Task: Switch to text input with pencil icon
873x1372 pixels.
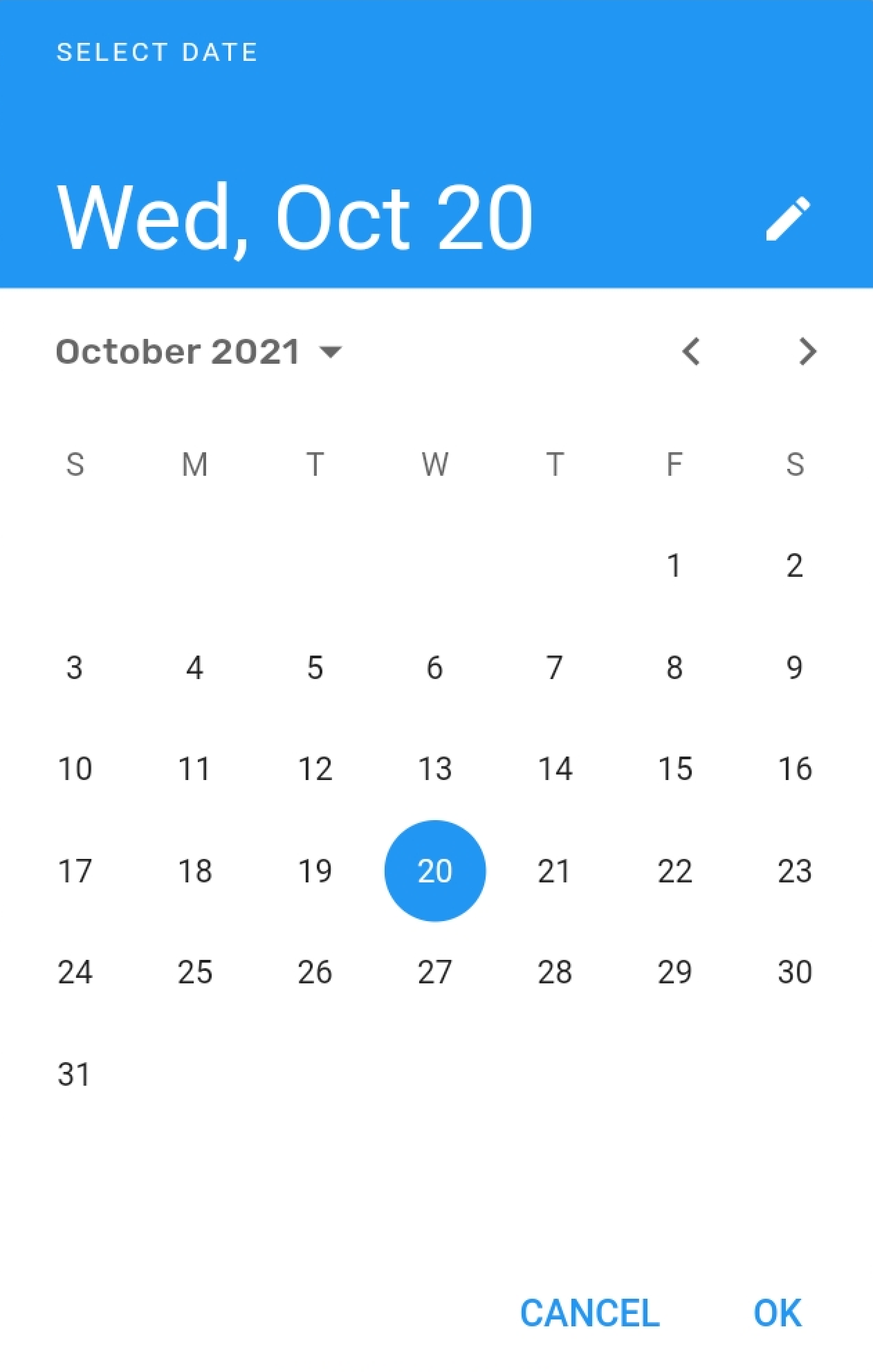Action: coord(788,219)
